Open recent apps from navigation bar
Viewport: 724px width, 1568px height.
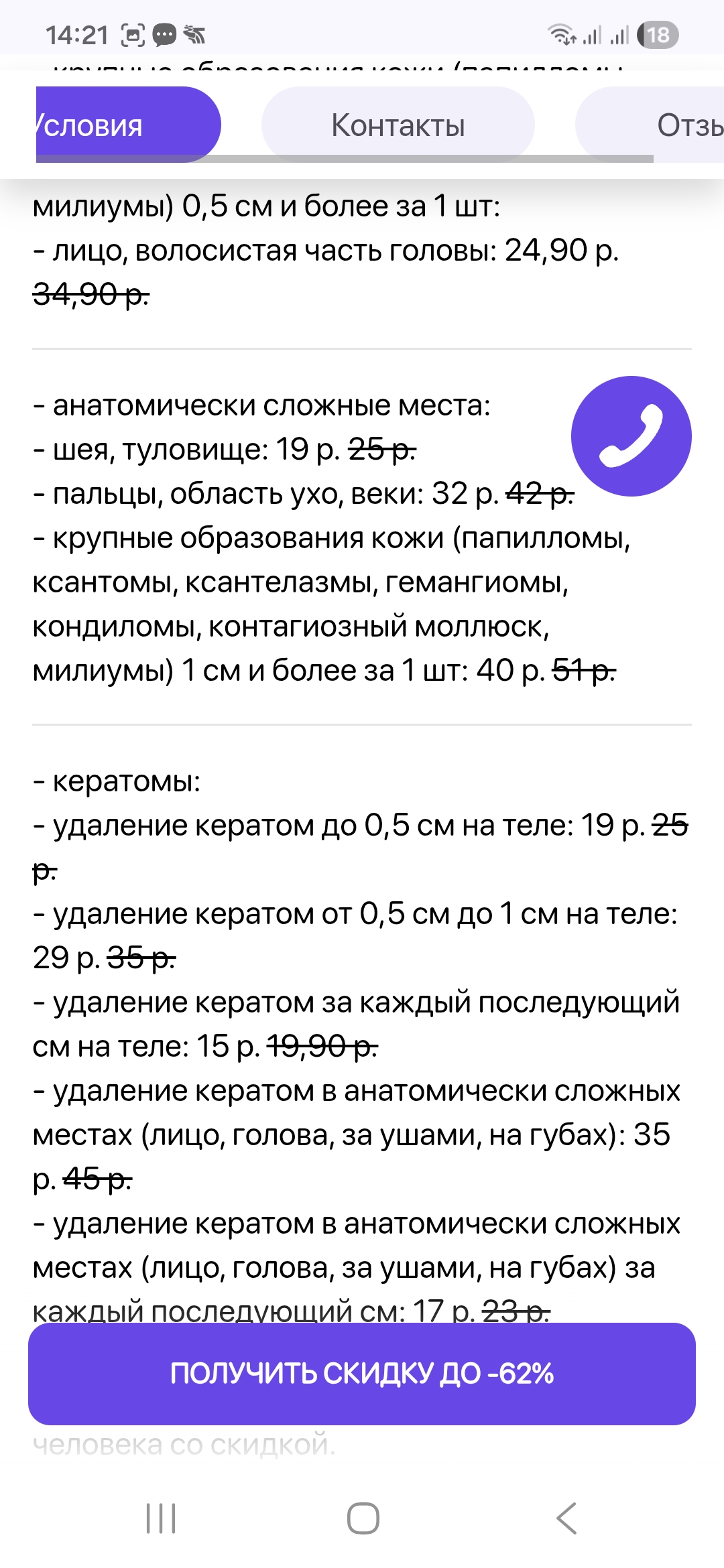pyautogui.click(x=161, y=1518)
